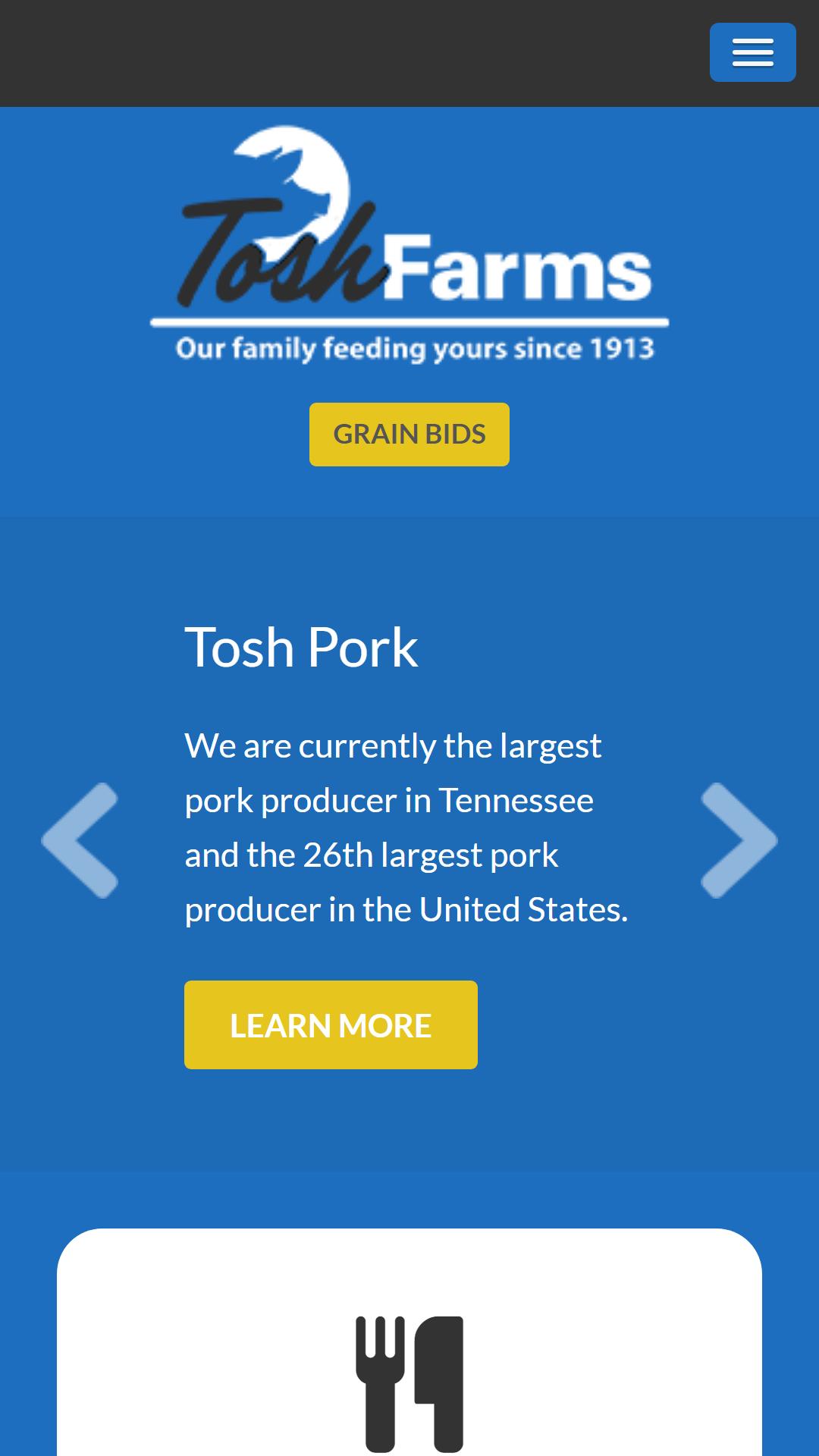Go to the previous carousel slide

[x=80, y=840]
